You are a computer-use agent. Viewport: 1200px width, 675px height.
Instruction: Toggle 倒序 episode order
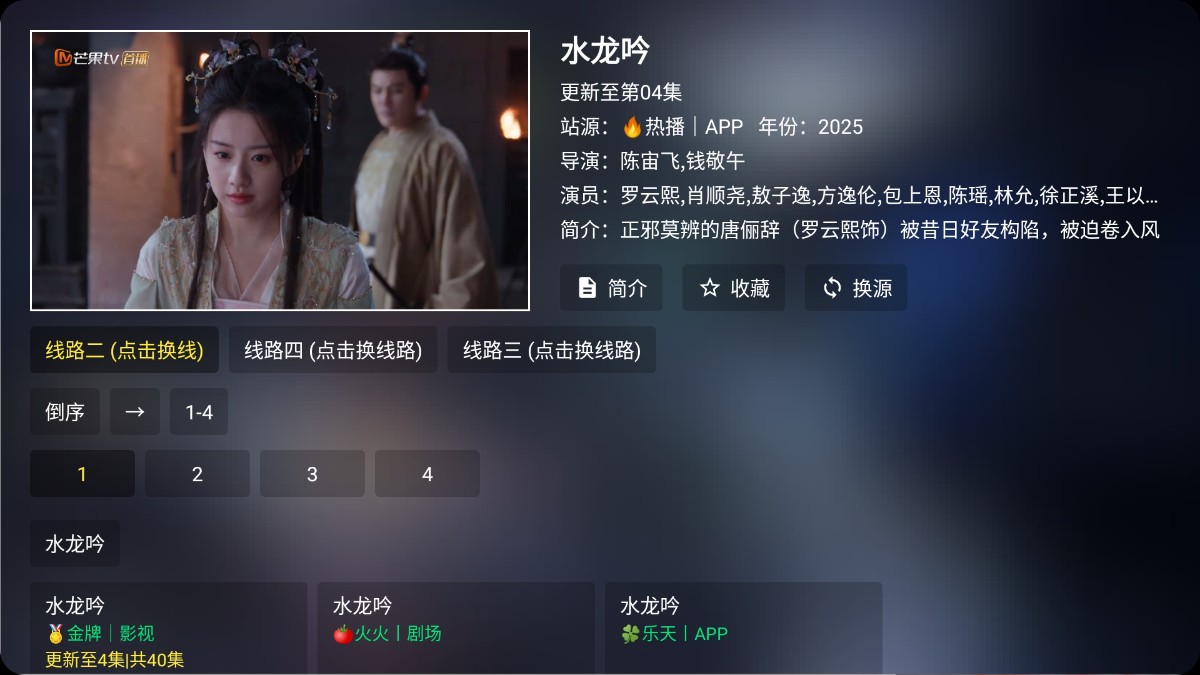(65, 412)
